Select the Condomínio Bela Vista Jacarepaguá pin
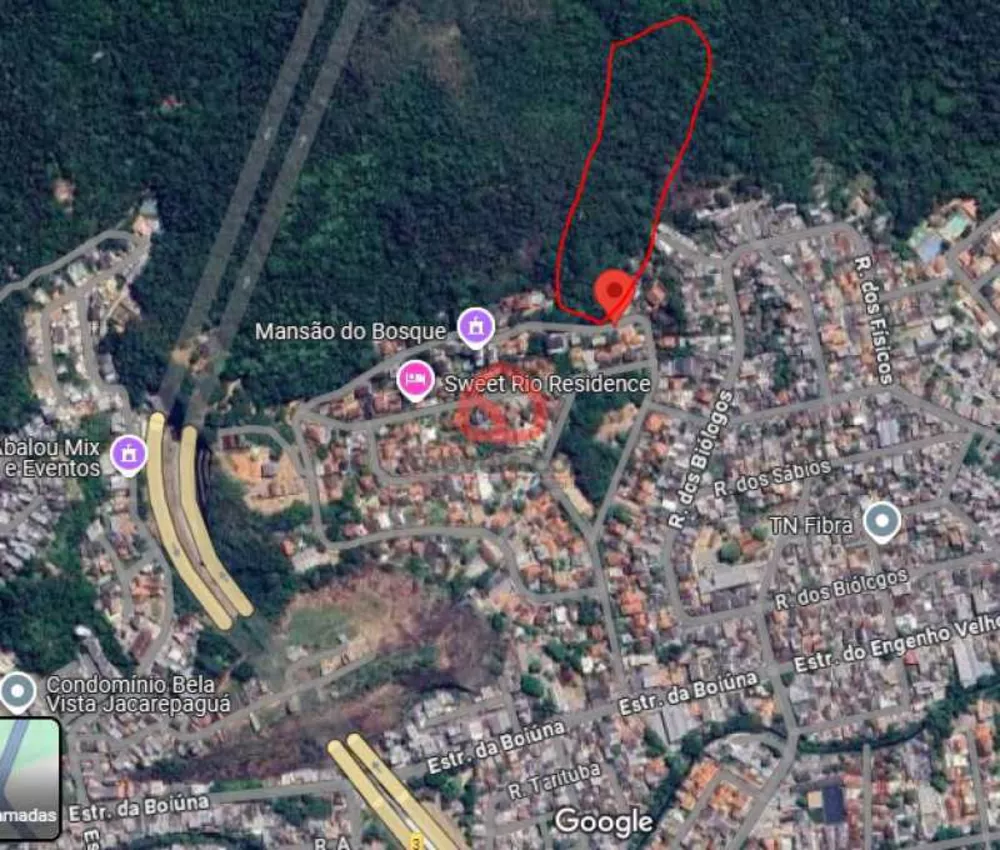 [17, 690]
